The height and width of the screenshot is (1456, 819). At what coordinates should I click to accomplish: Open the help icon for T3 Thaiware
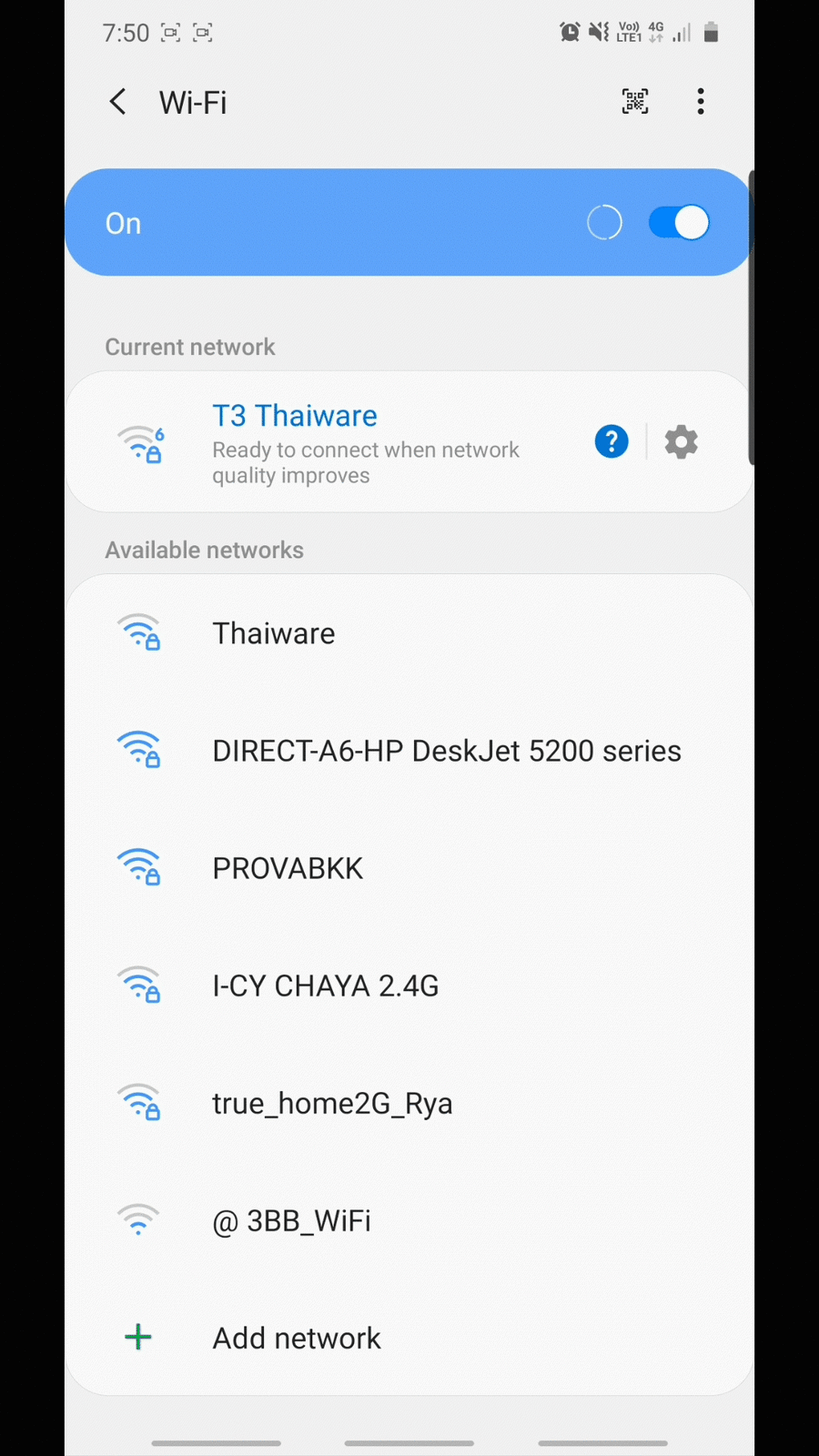point(612,442)
